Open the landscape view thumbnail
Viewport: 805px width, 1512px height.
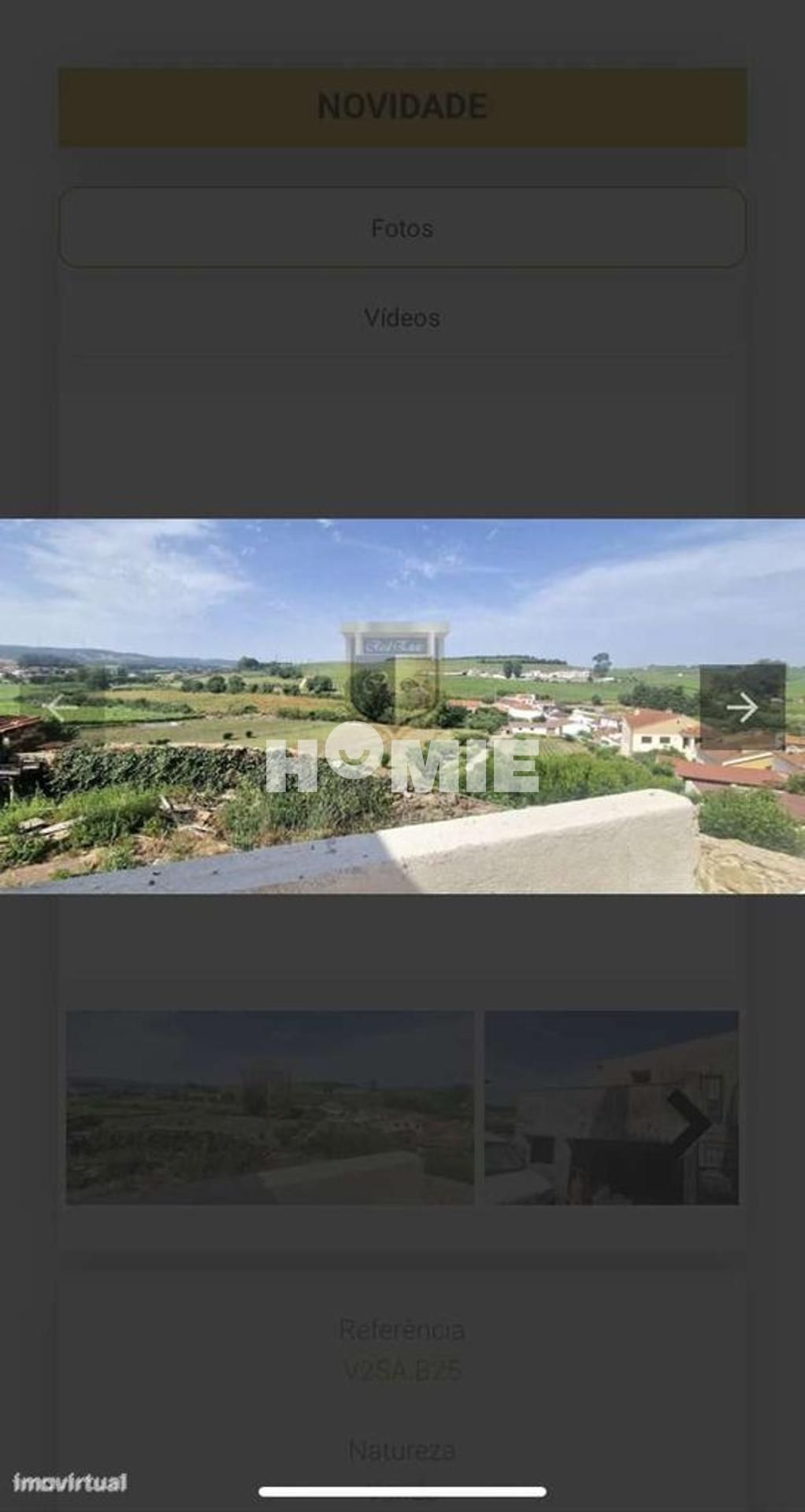coord(269,1107)
